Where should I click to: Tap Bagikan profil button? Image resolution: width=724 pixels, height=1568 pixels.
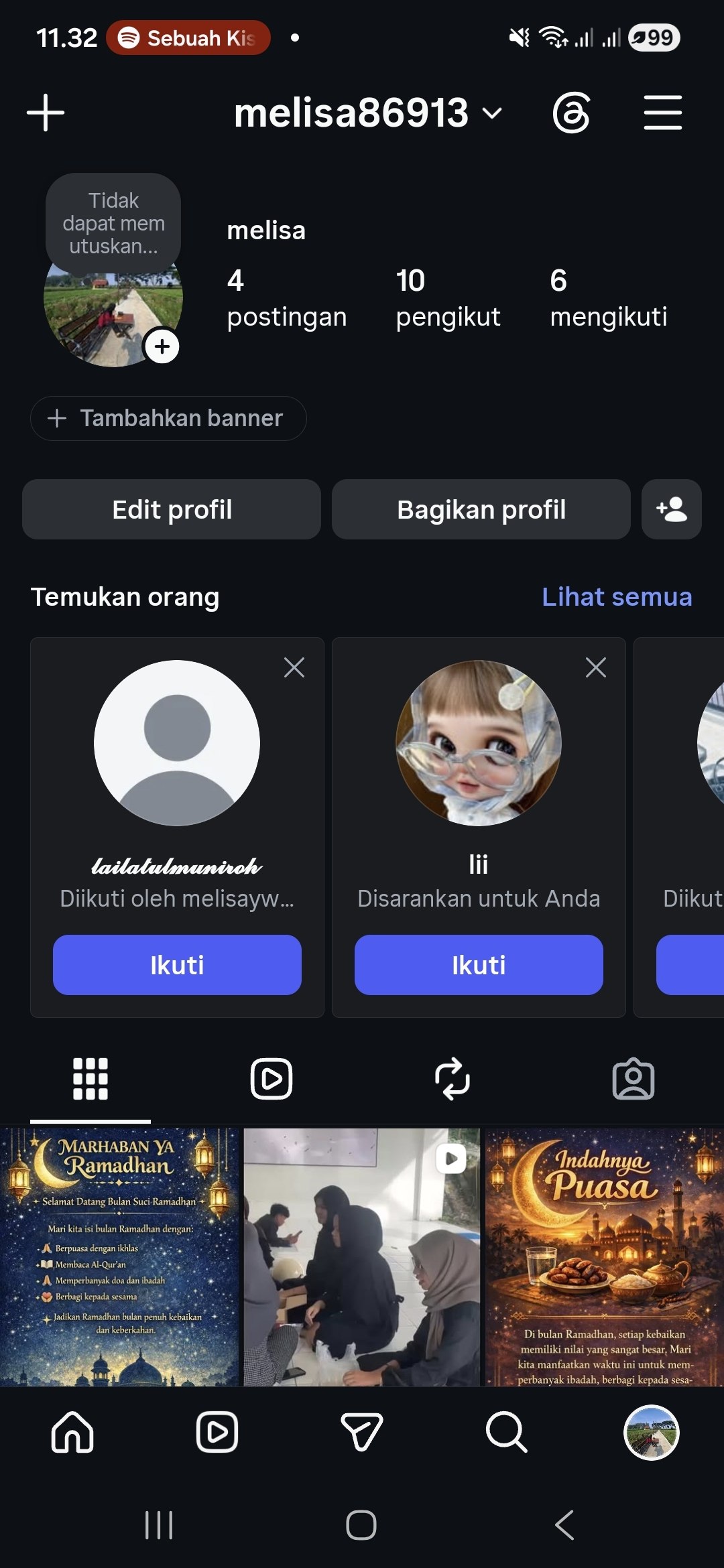(481, 509)
